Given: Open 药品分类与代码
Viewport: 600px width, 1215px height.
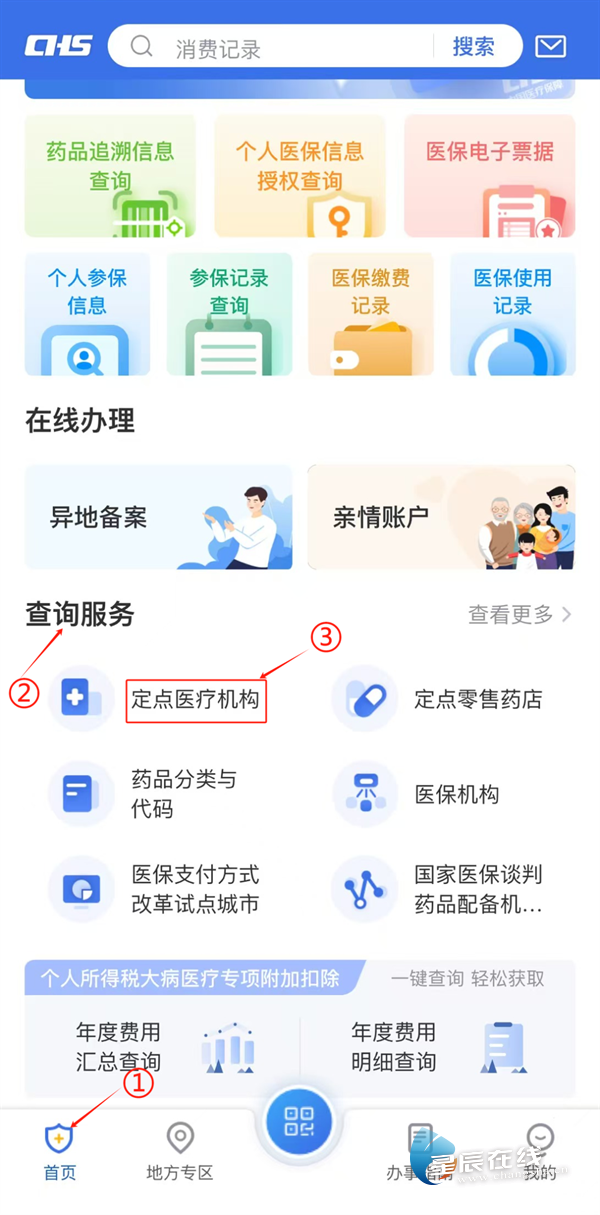Looking at the screenshot, I should click(x=183, y=794).
